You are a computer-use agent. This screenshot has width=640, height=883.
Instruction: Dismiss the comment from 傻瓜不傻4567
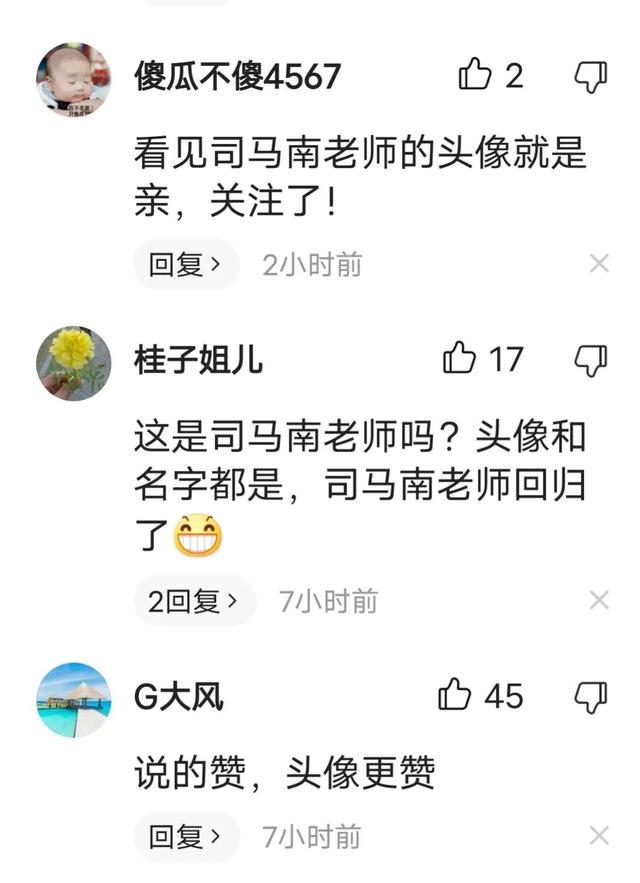pos(599,264)
